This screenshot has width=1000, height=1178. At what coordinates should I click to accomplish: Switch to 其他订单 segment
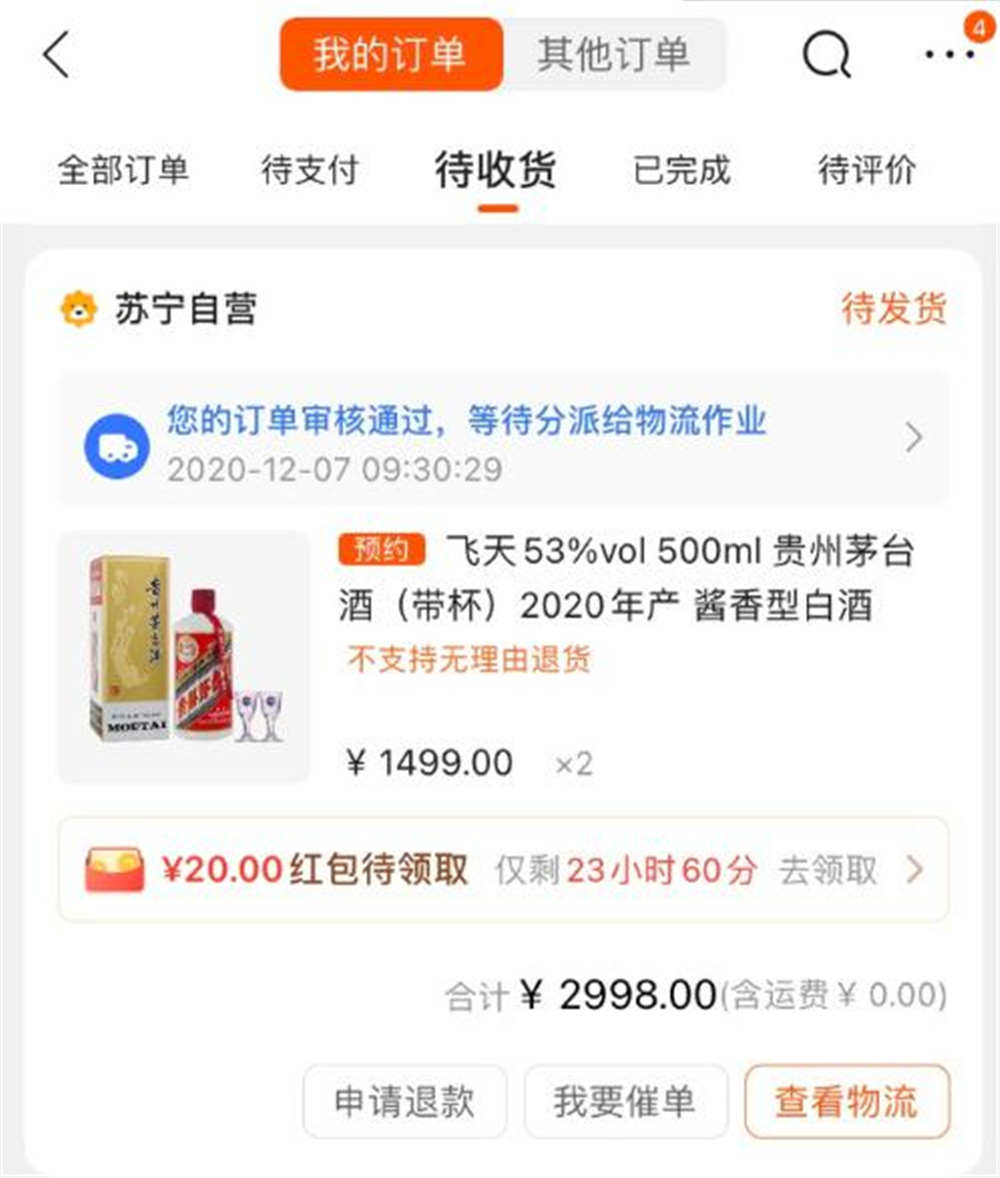pyautogui.click(x=613, y=54)
